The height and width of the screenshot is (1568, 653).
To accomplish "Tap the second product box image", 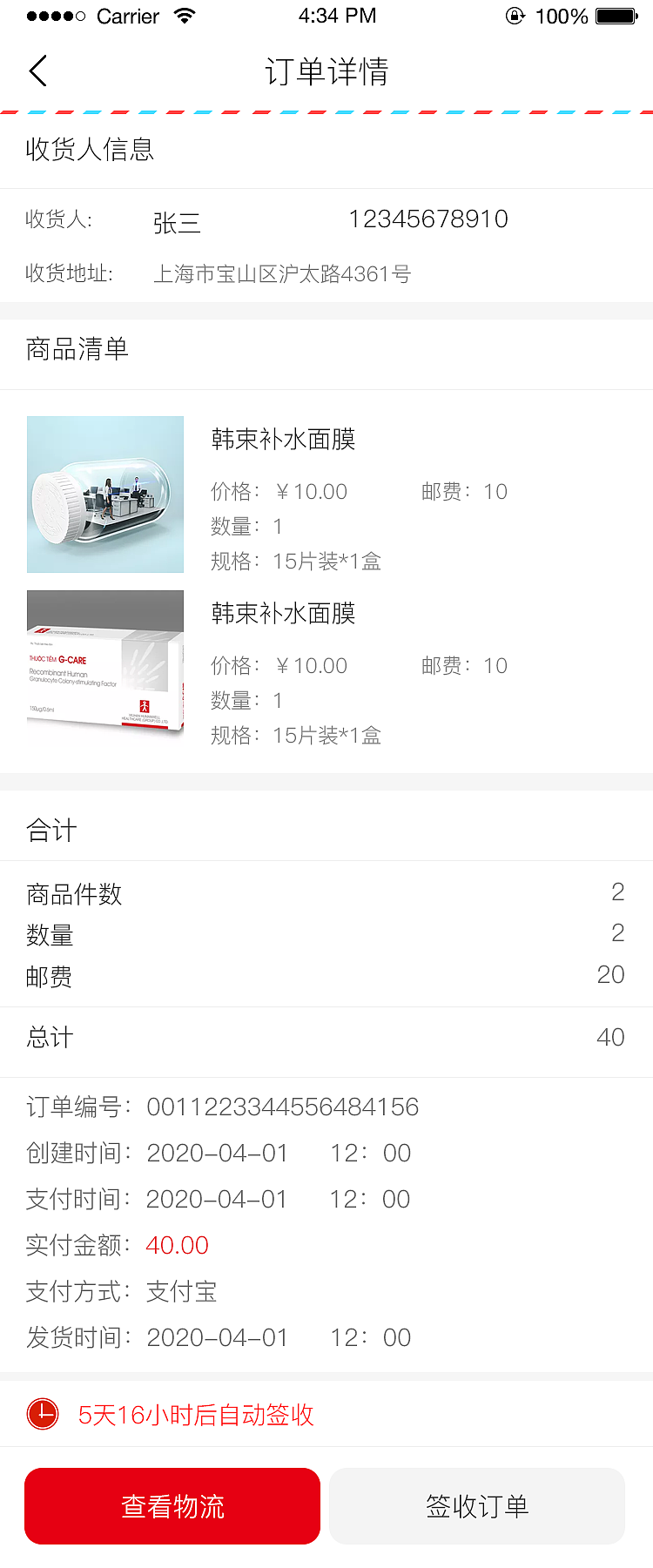I will [x=104, y=664].
